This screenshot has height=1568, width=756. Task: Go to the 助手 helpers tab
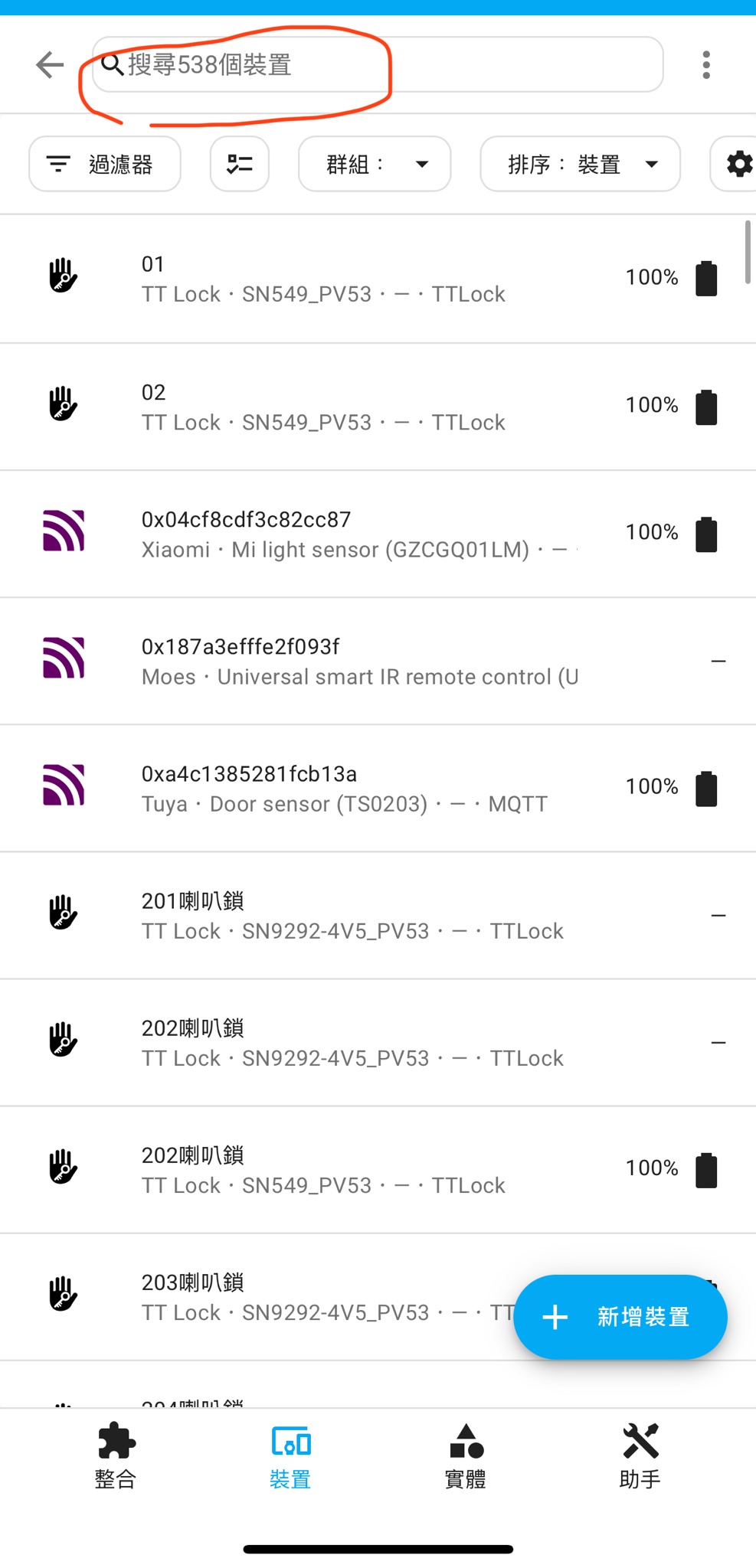click(640, 1456)
